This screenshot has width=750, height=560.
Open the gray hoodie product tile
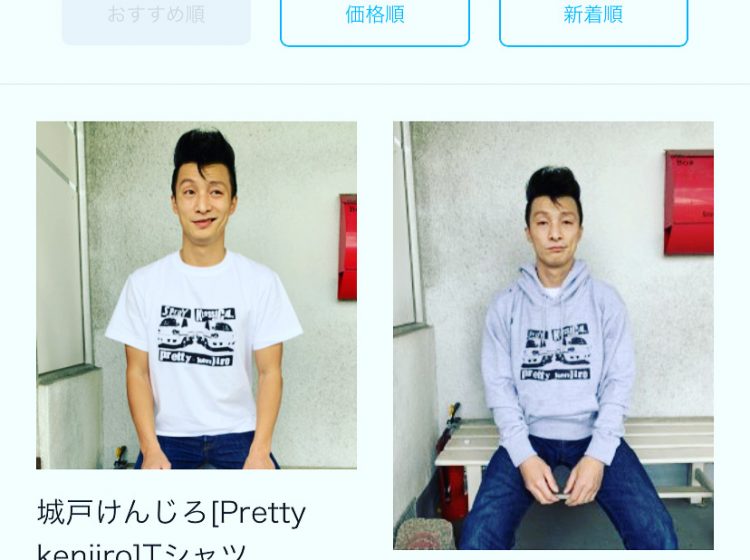(553, 335)
